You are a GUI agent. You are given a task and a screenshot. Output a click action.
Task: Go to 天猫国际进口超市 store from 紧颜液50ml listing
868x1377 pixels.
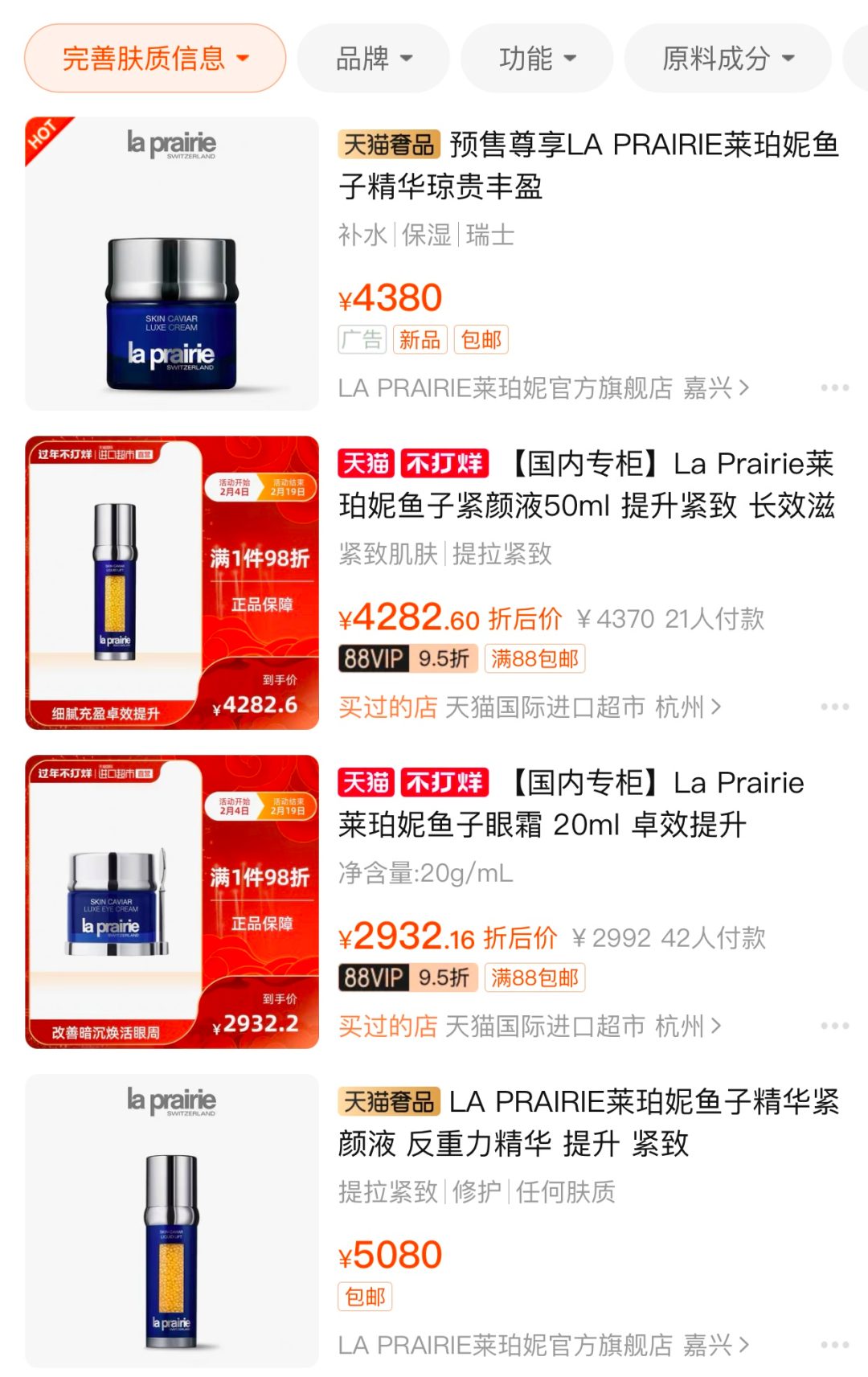tap(582, 707)
